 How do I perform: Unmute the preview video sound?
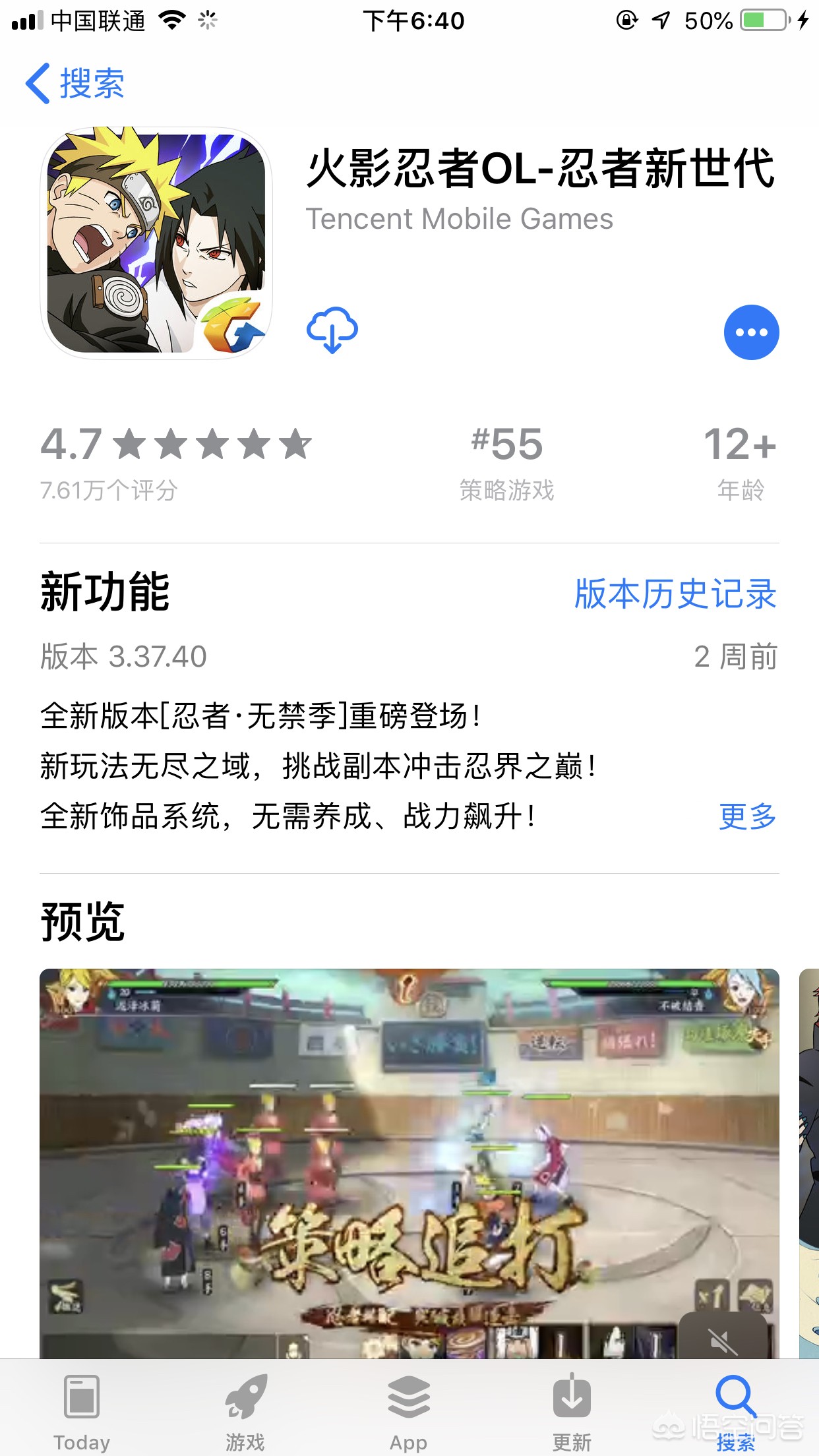point(723,1340)
